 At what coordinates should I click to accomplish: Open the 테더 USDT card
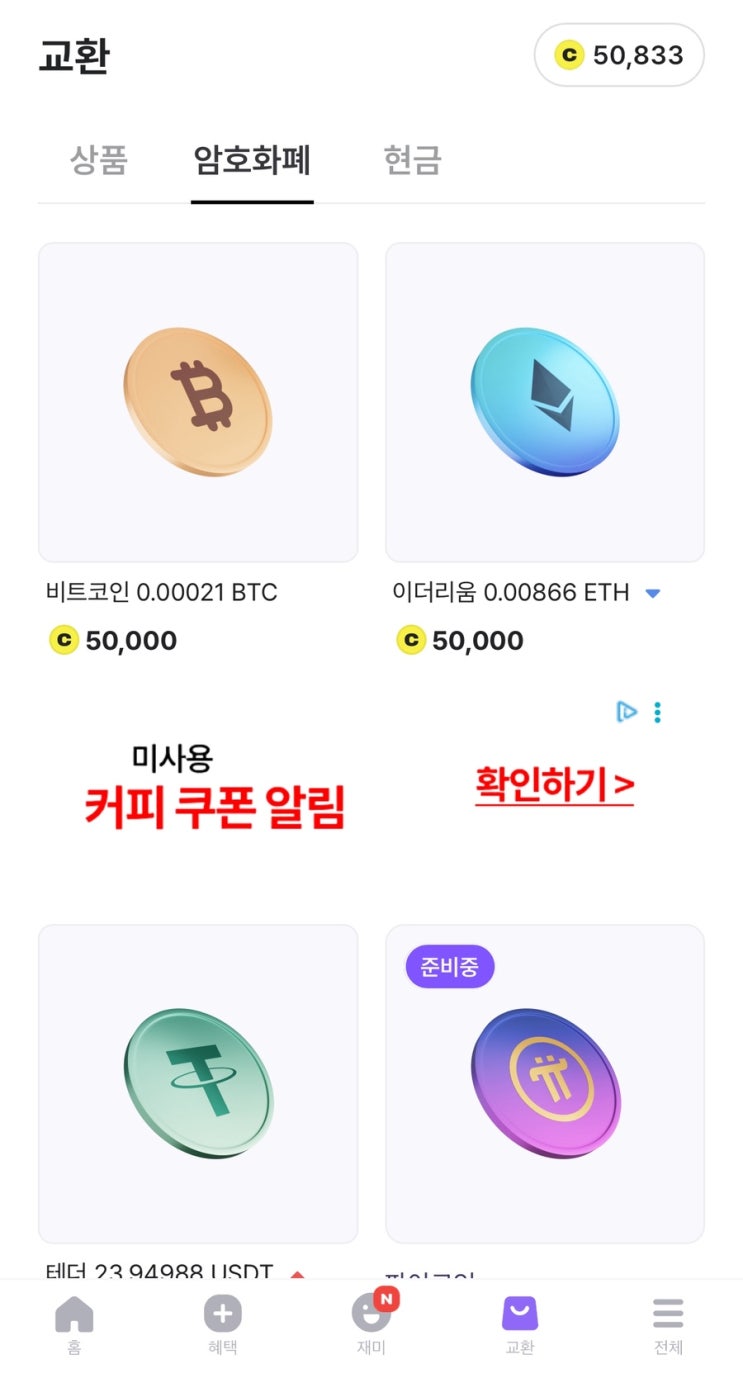[x=198, y=1083]
